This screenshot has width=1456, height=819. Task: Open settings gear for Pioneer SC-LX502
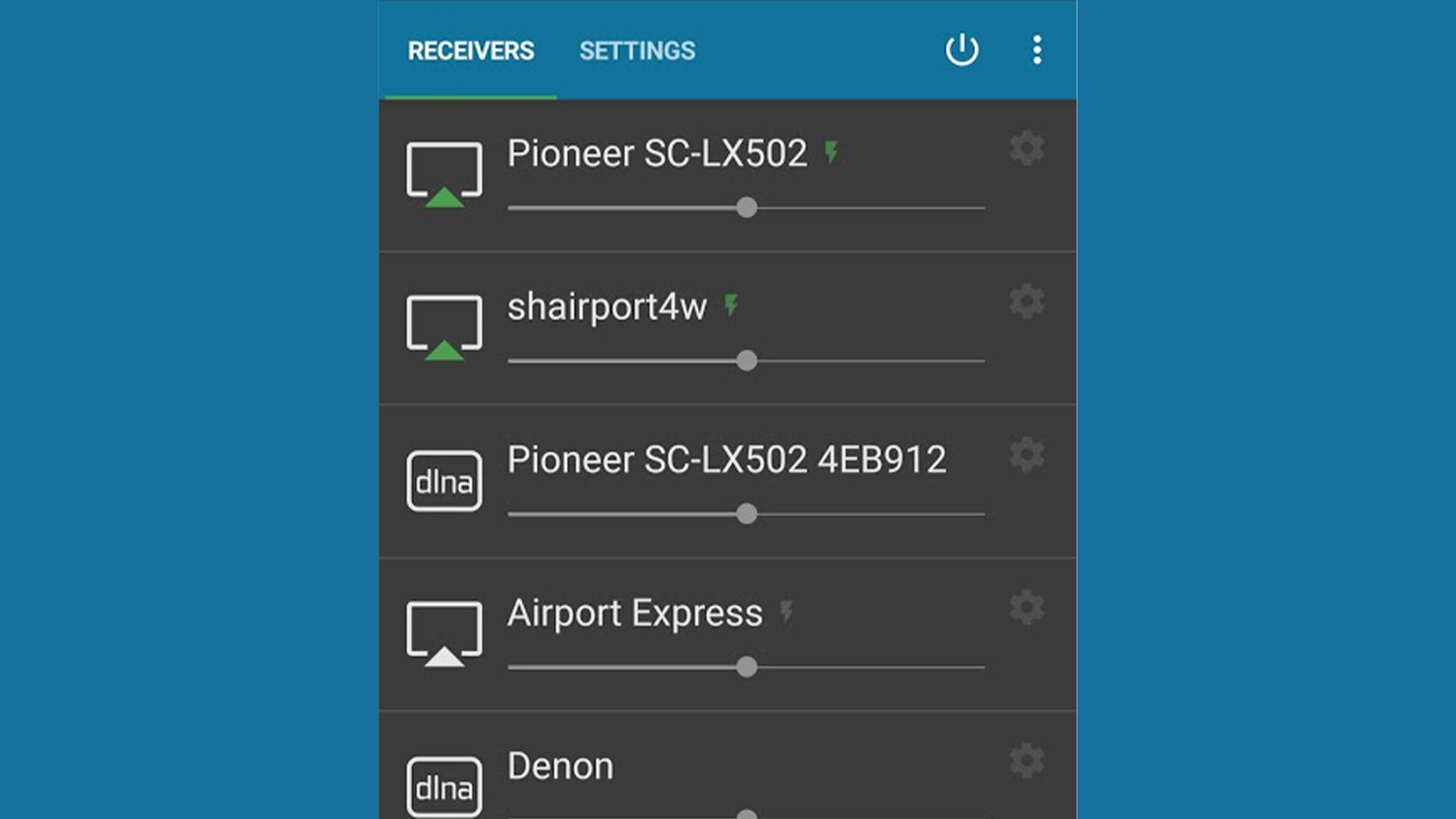point(1027,149)
